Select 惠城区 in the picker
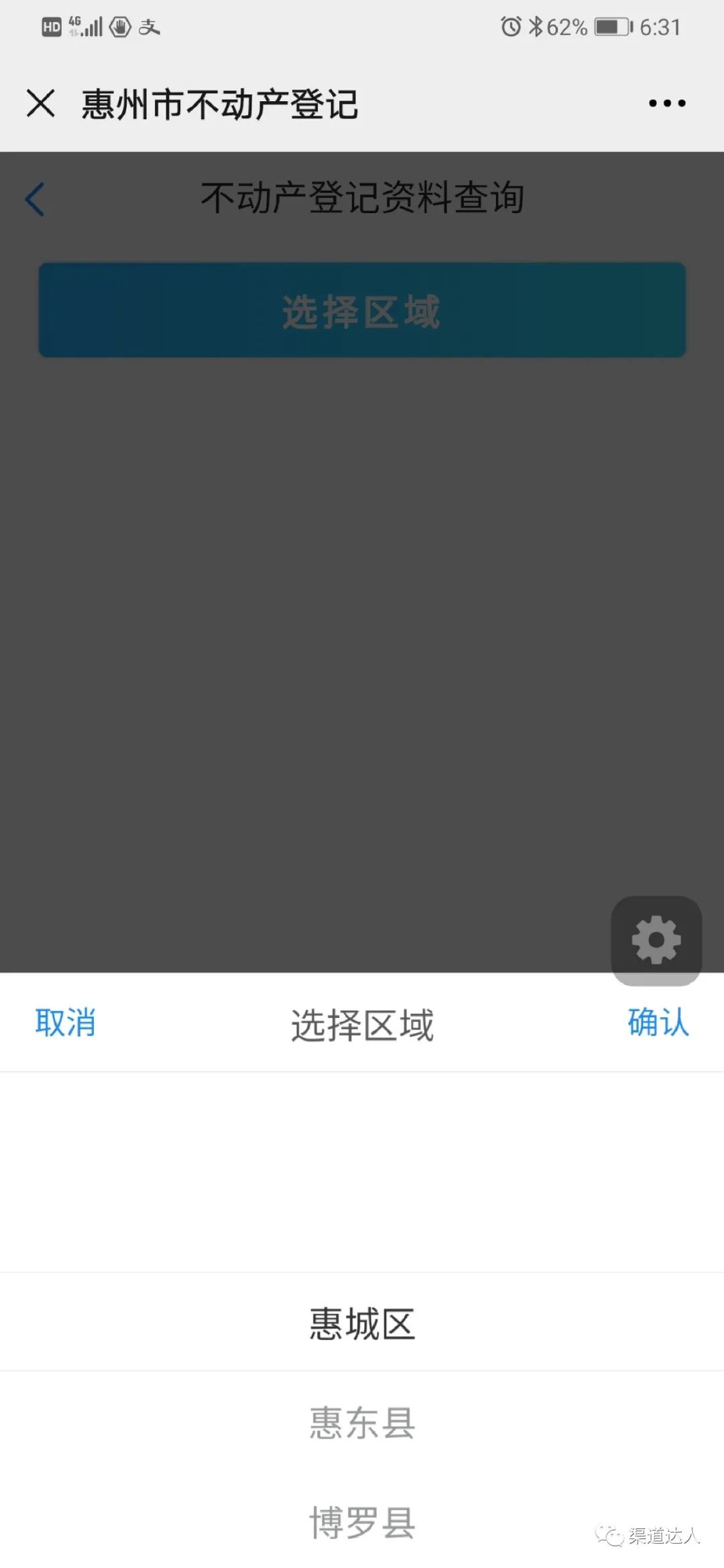The width and height of the screenshot is (724, 1568). (x=362, y=1323)
